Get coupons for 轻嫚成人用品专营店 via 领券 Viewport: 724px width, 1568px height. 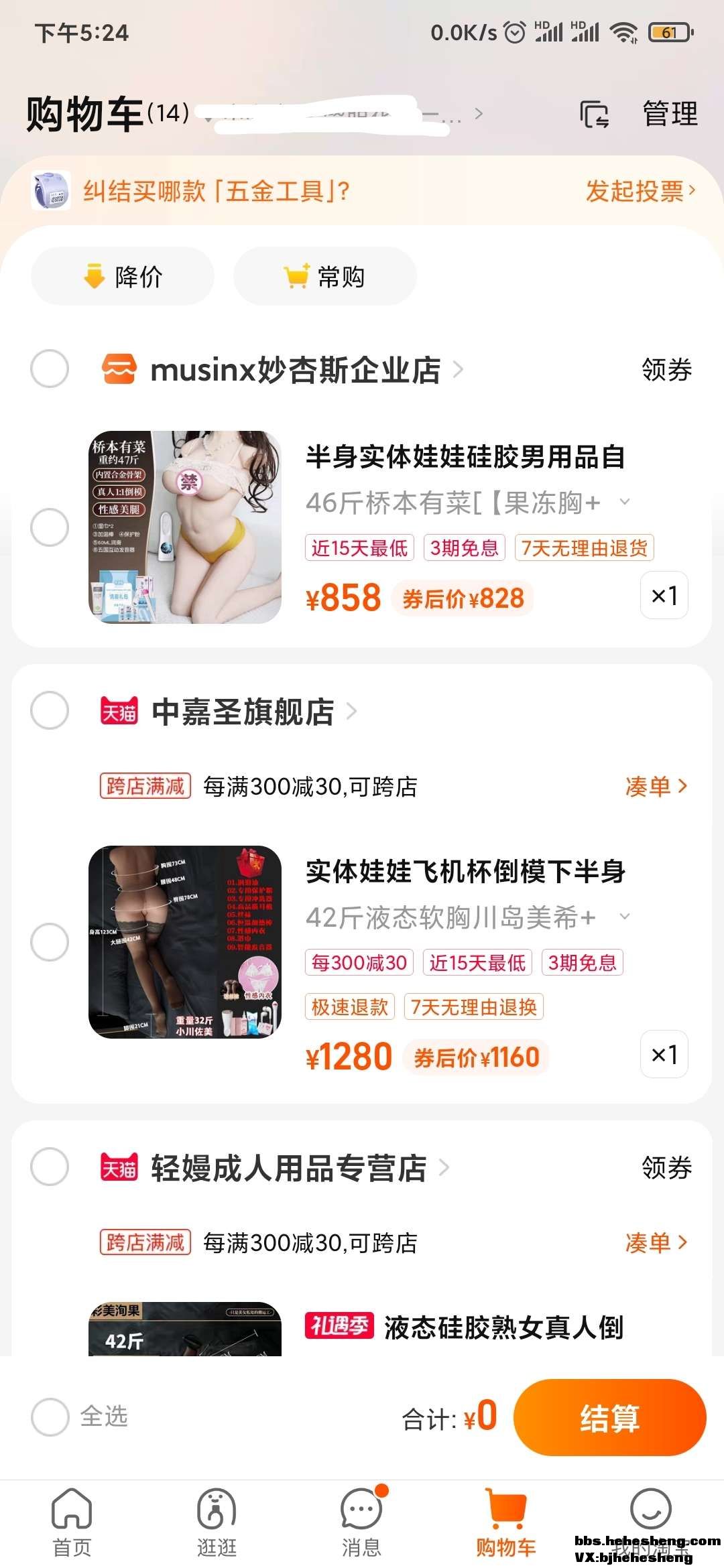point(666,1167)
